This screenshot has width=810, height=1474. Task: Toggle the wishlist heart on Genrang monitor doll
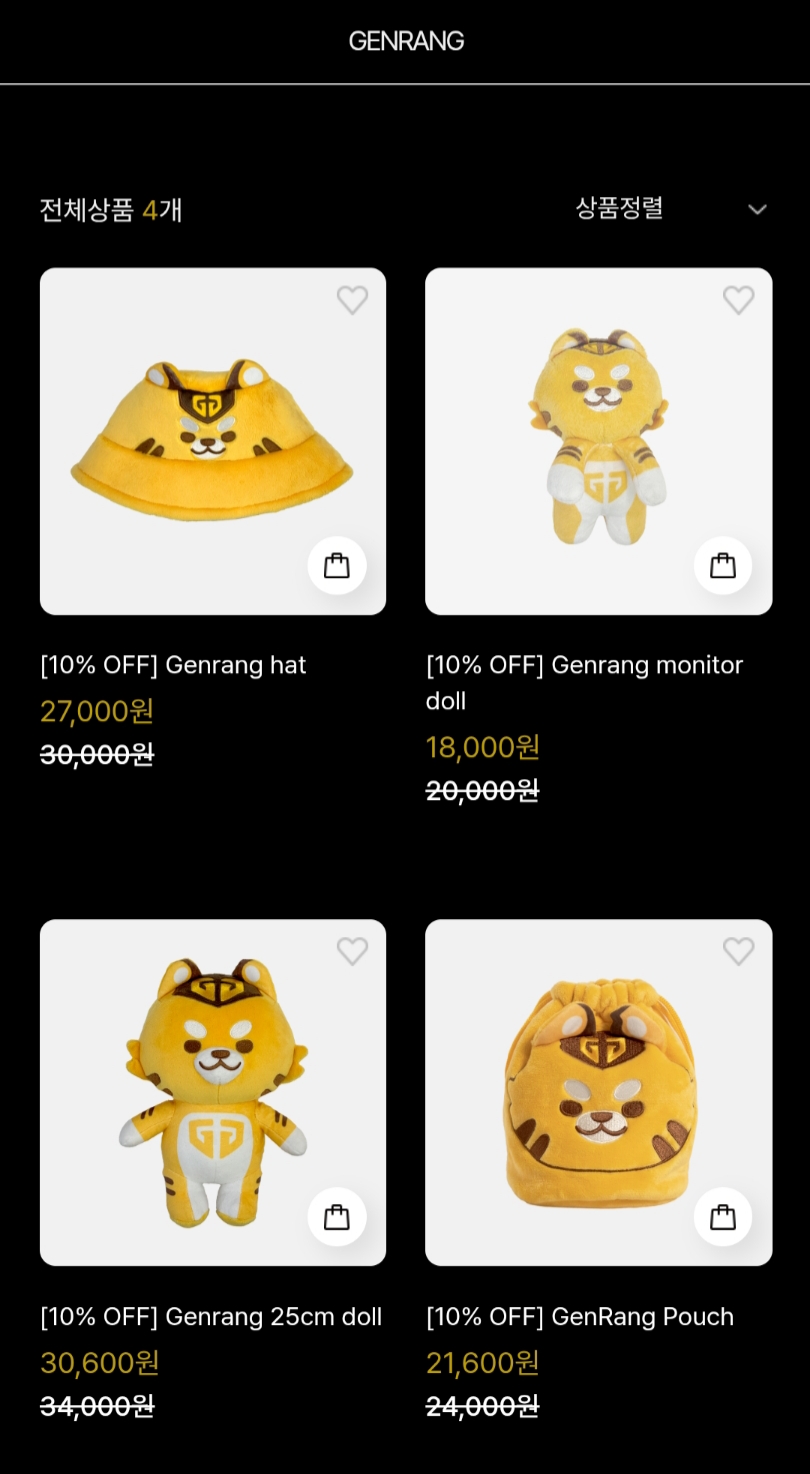coord(738,299)
